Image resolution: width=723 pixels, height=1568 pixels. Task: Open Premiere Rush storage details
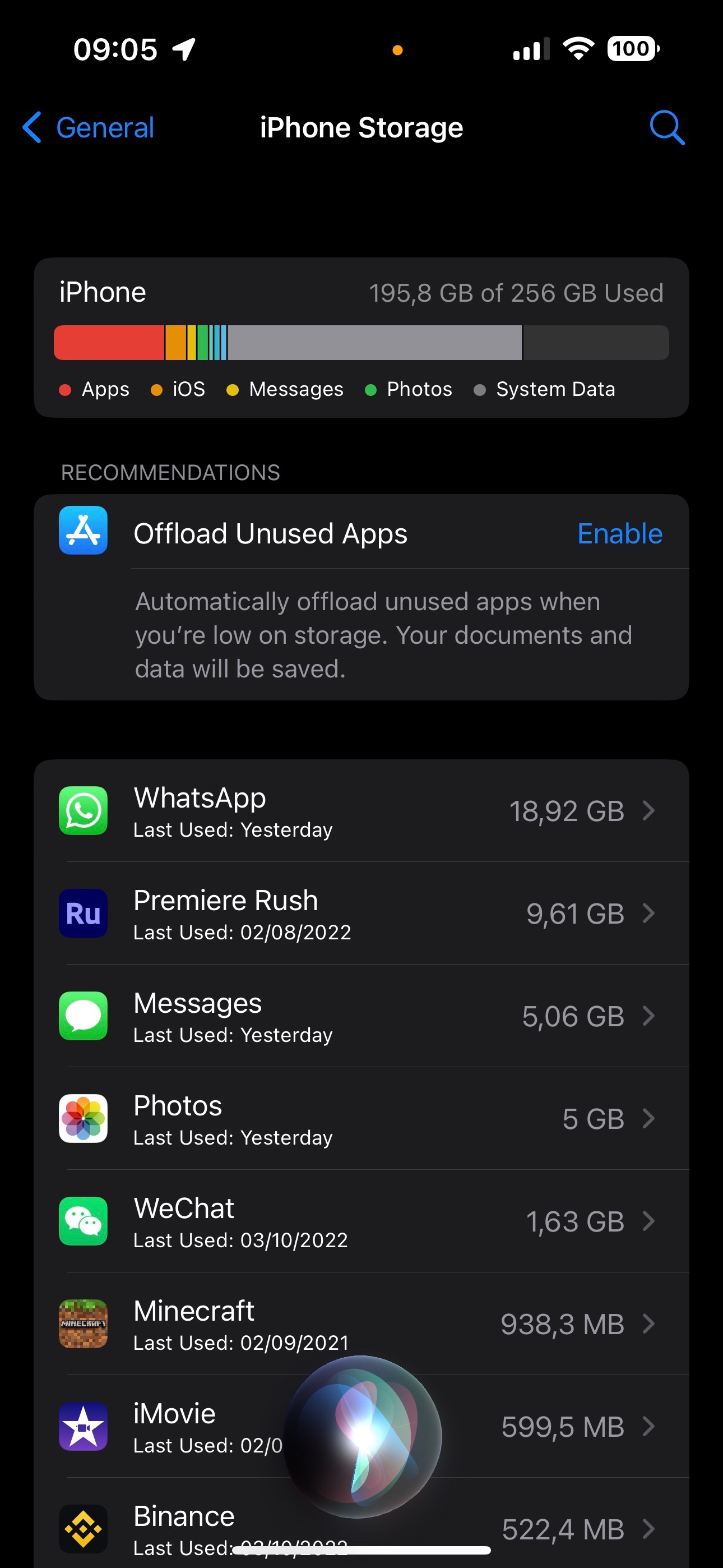pos(361,914)
